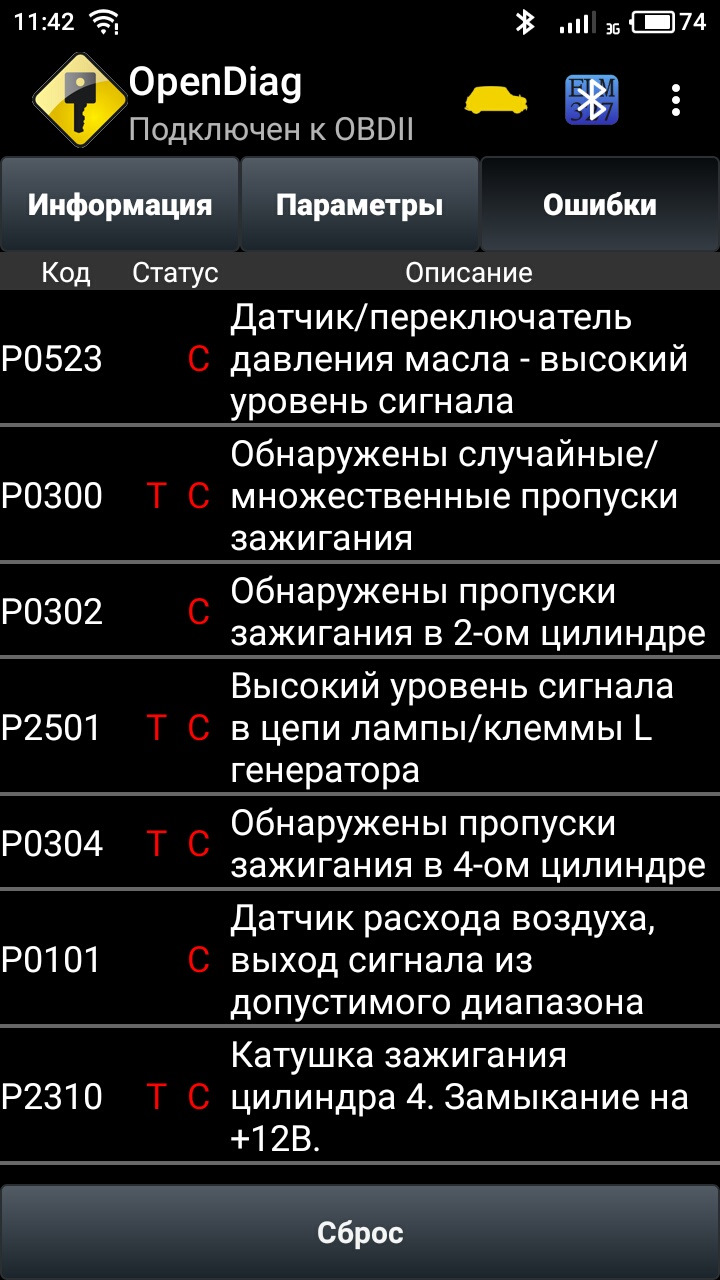Open error code P0523 details

pos(360,359)
